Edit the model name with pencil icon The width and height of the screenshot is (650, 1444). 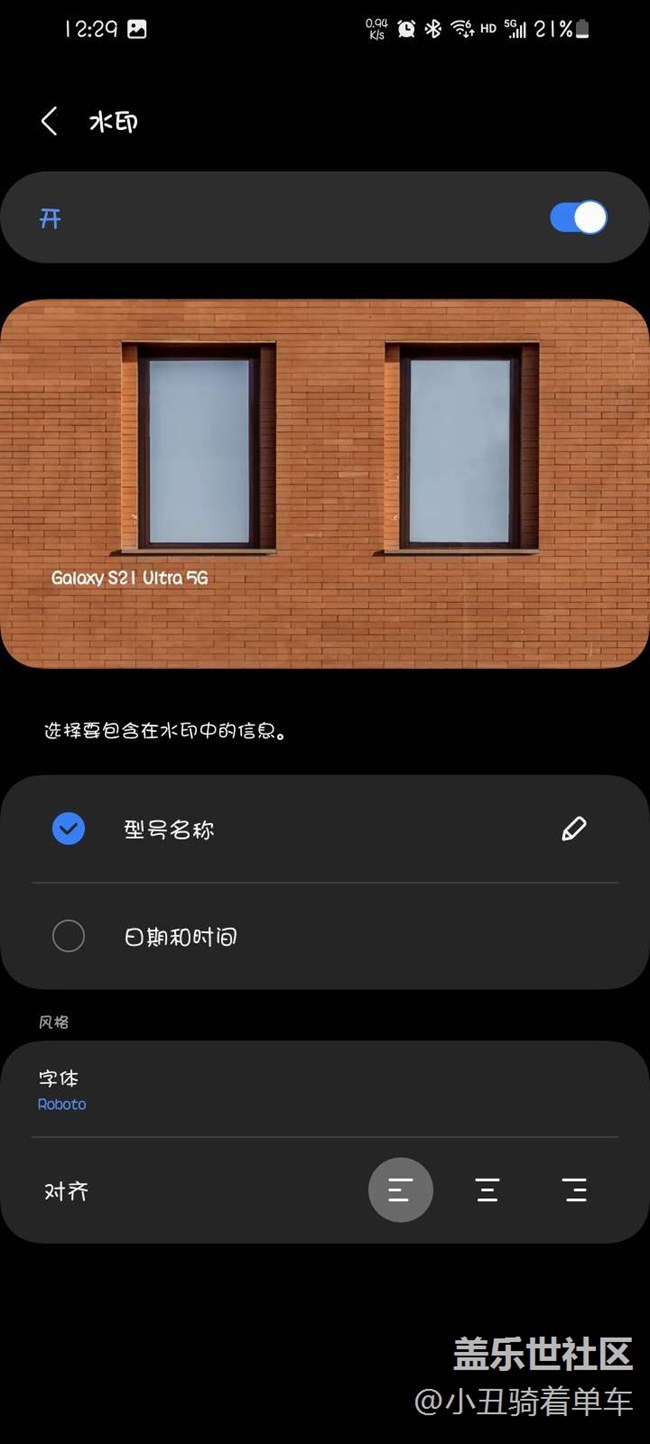click(x=574, y=829)
